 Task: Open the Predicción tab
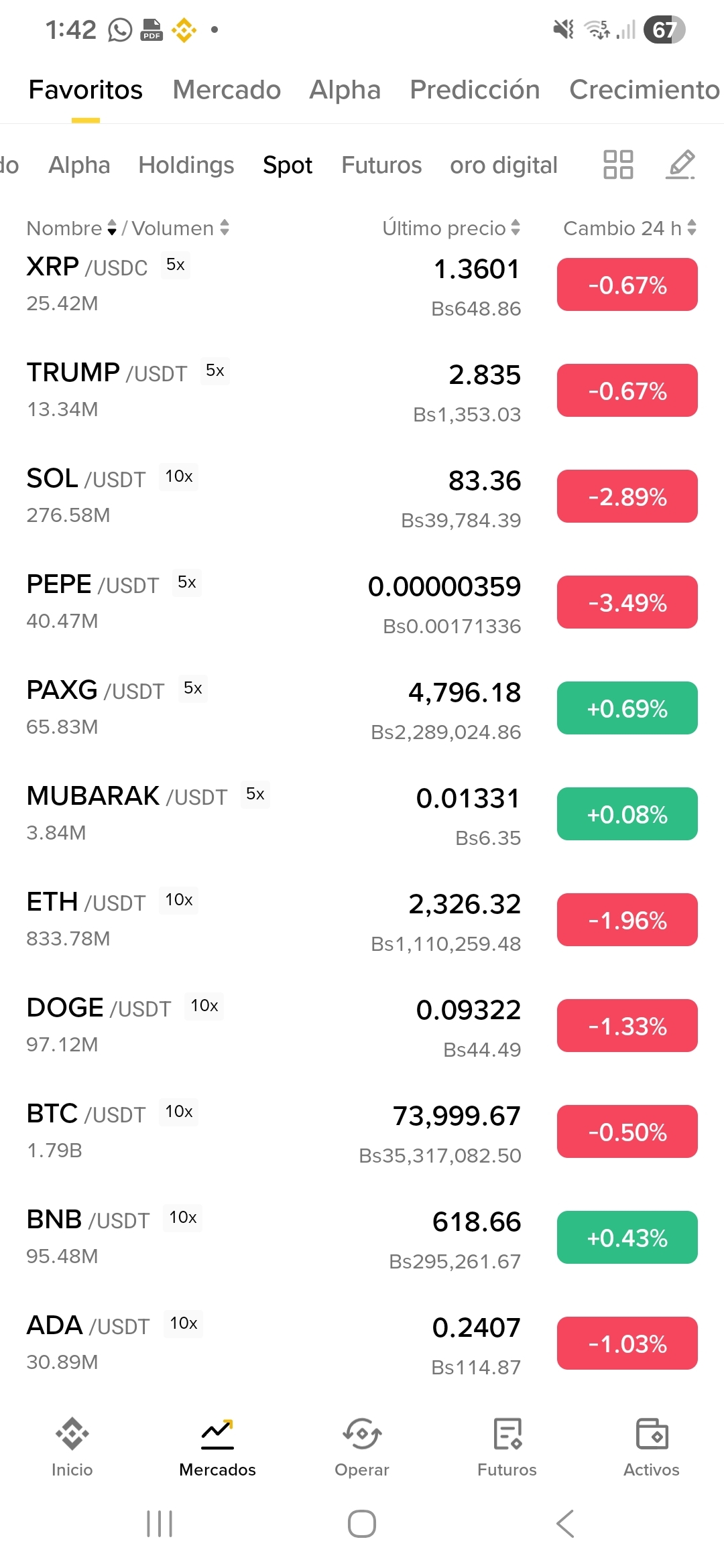[x=475, y=90]
